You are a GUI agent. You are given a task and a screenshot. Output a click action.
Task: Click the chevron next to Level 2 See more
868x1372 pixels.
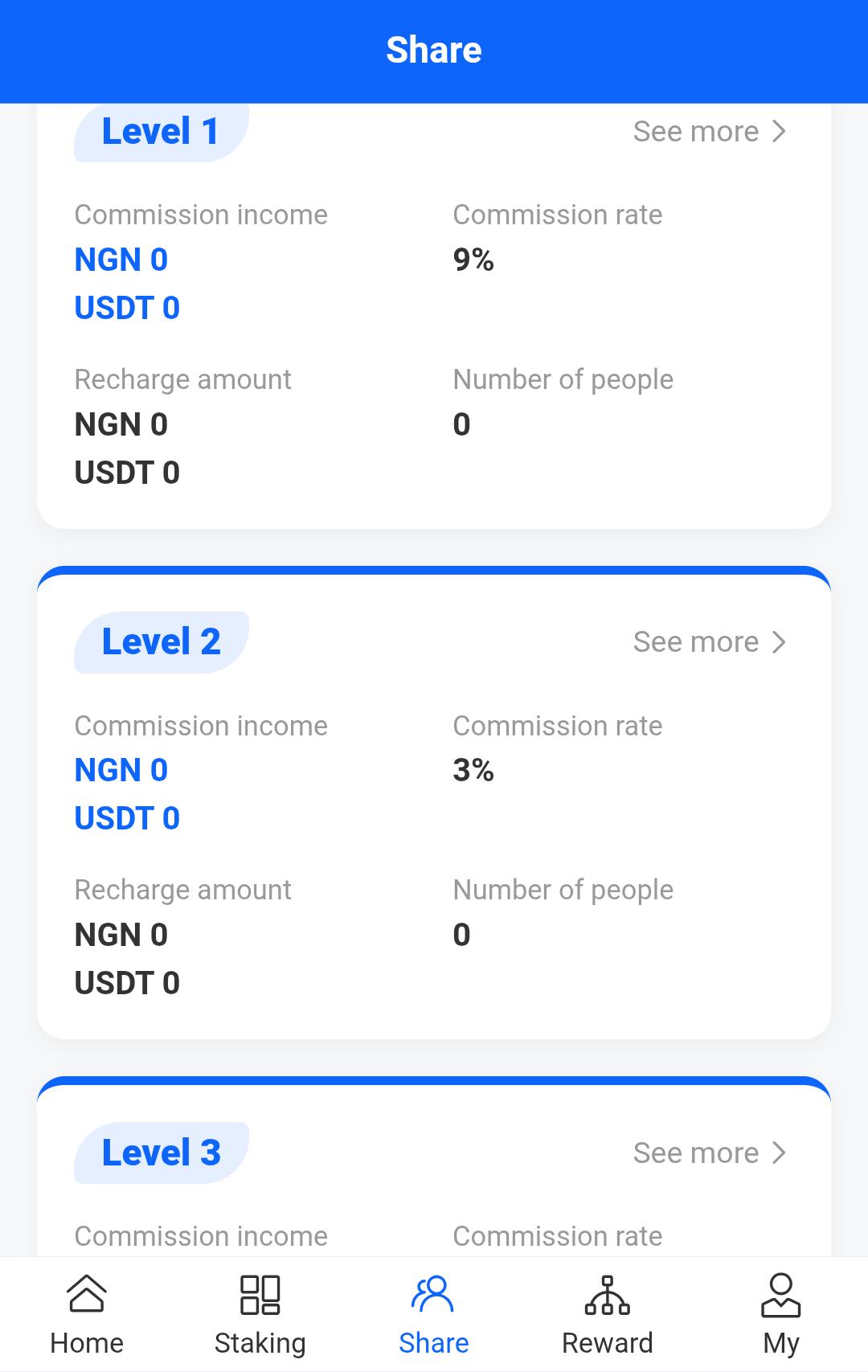[x=778, y=641]
